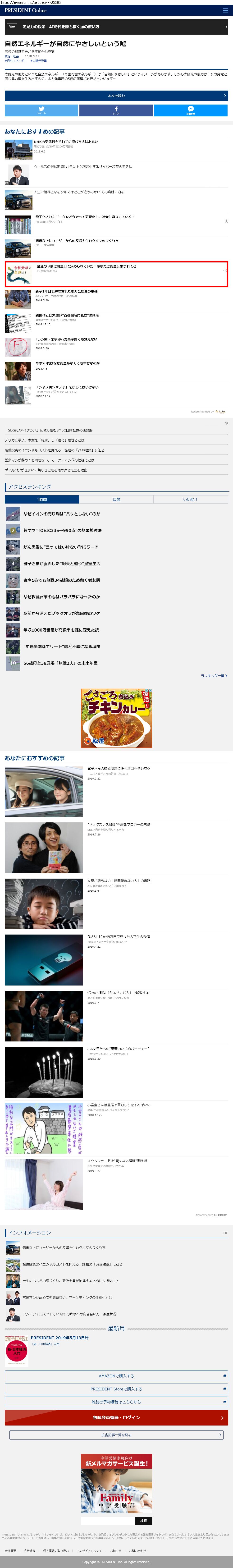Switch ranking to the 週間 tab
233x1568 pixels.
pos(116,499)
